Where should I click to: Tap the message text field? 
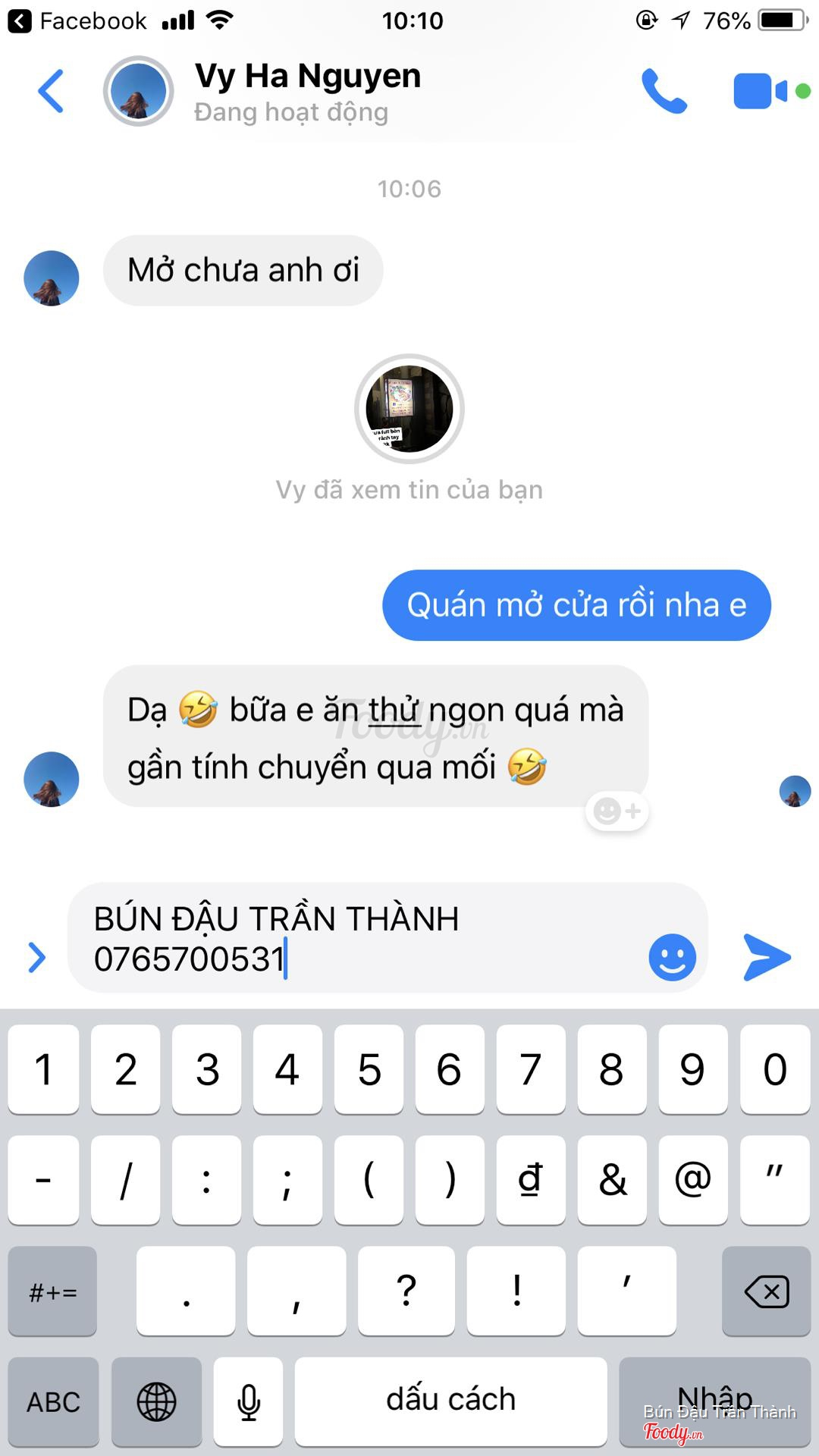coord(364,939)
